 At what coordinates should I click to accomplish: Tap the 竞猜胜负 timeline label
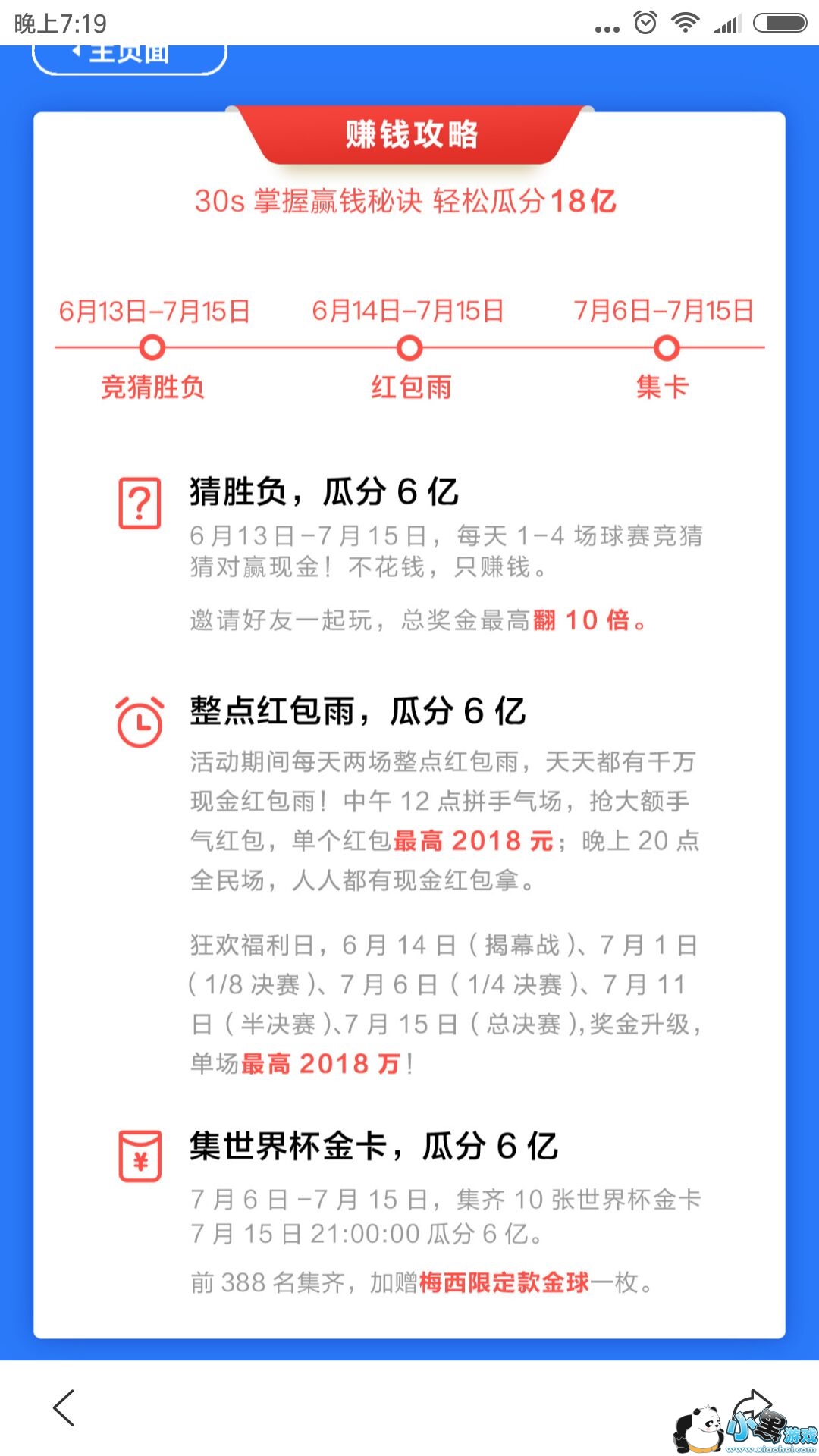(152, 387)
